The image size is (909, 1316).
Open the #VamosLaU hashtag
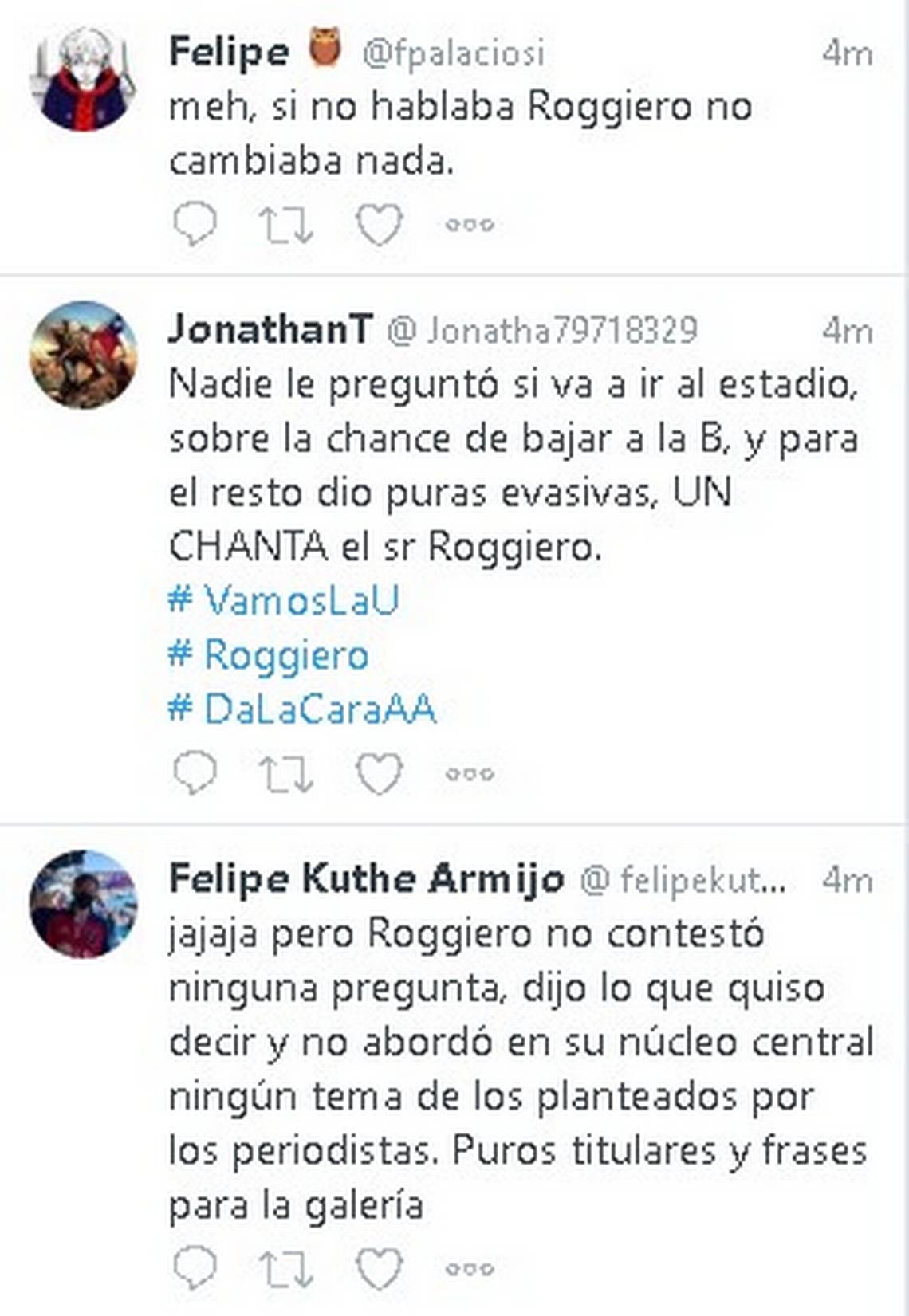pos(284,600)
